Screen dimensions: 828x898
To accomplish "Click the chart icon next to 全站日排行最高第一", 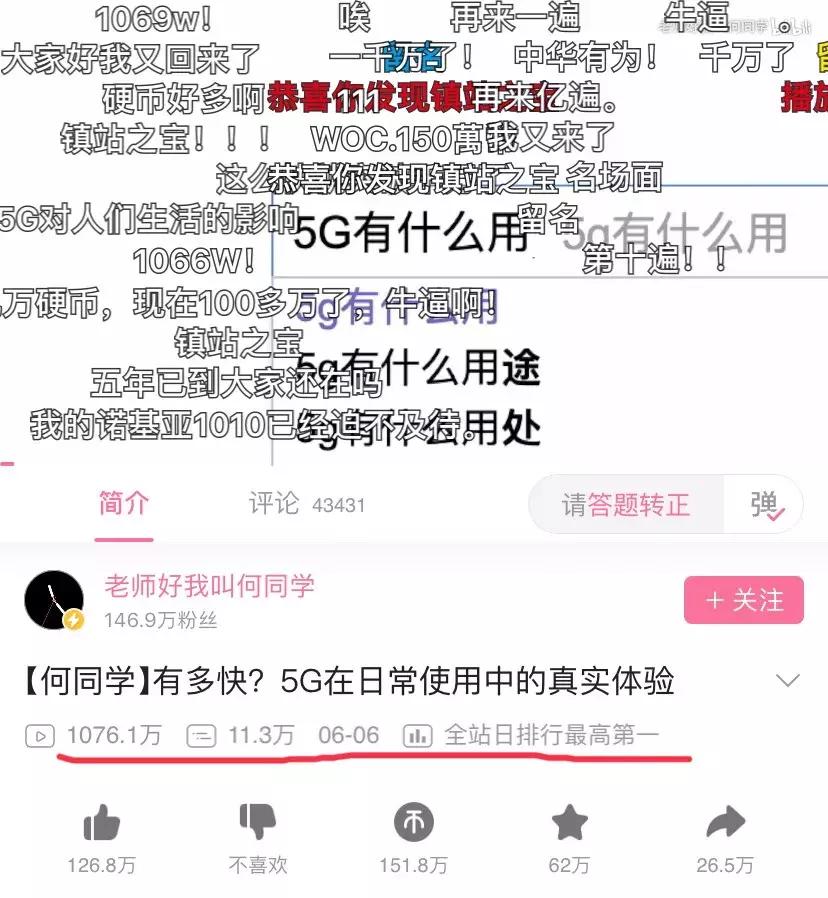I will pos(417,735).
